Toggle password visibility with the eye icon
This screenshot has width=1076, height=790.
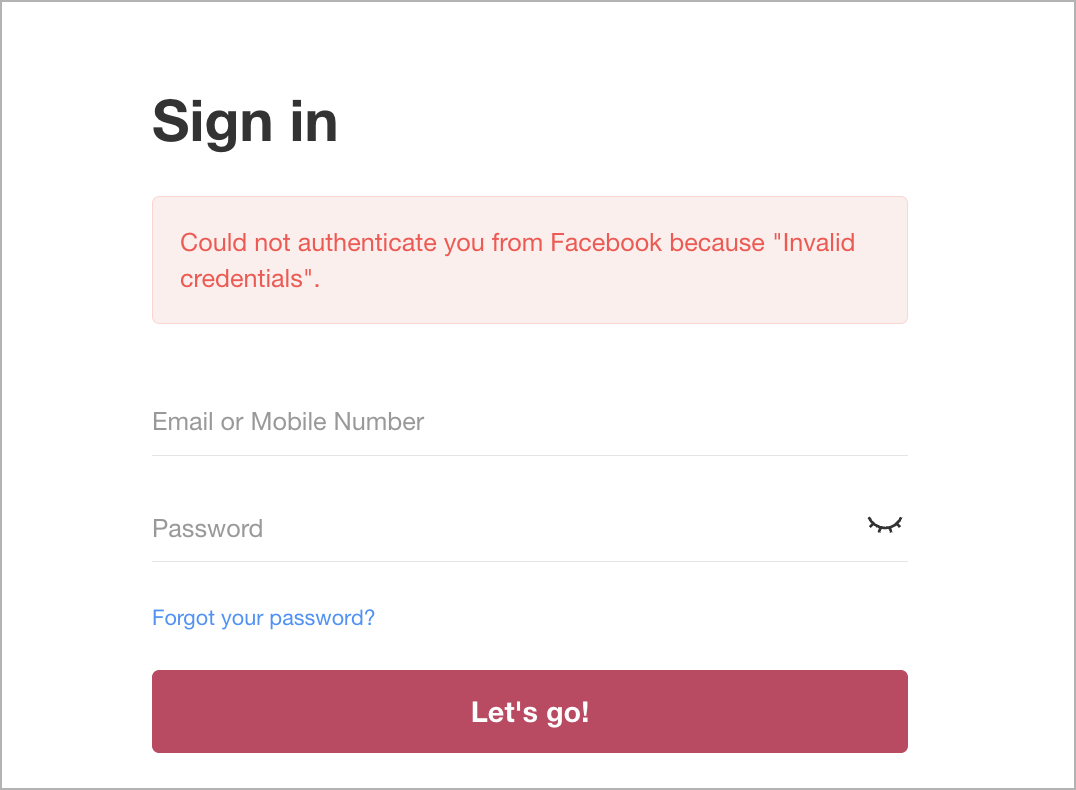pyautogui.click(x=885, y=525)
